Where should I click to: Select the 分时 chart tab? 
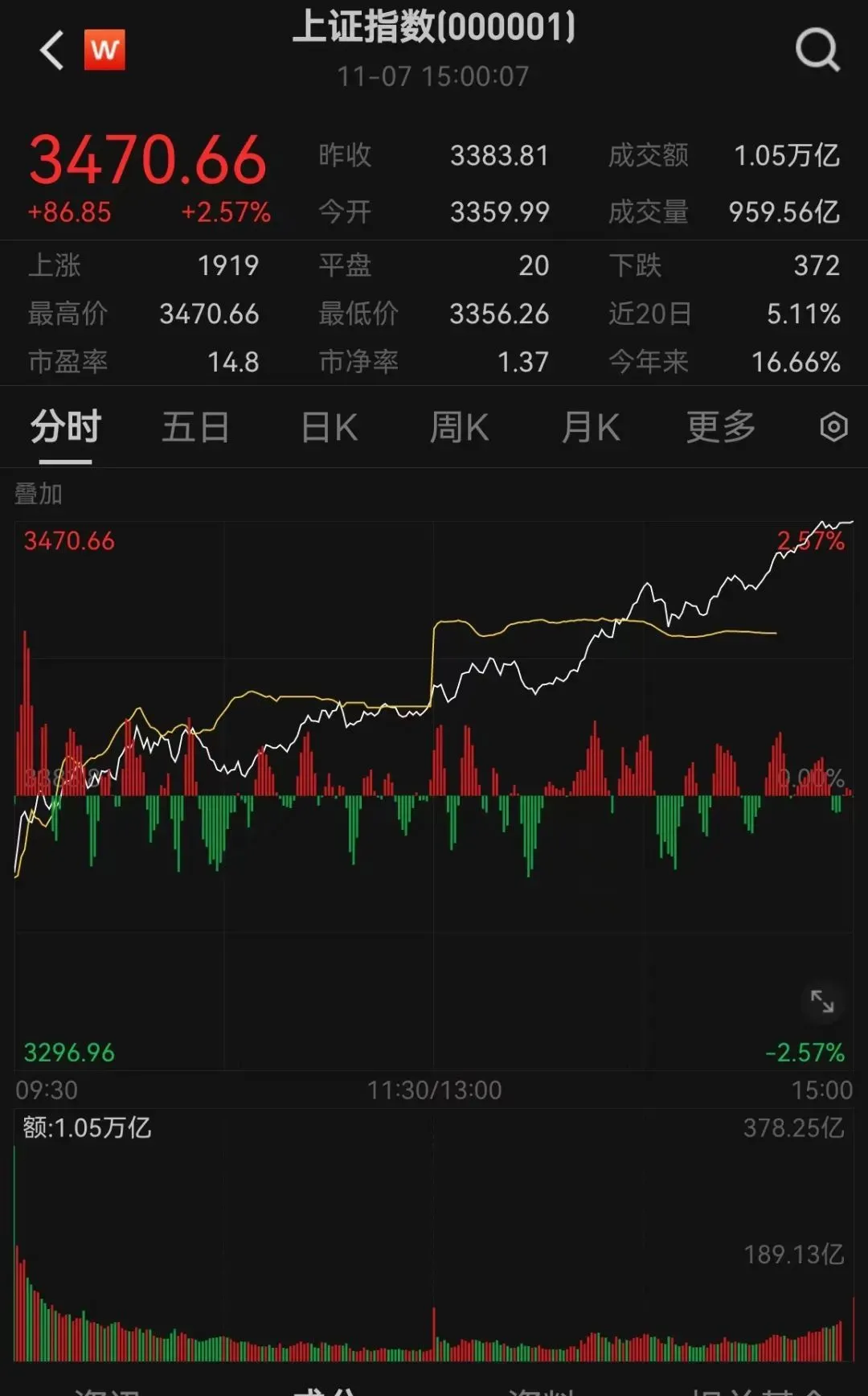pyautogui.click(x=66, y=426)
